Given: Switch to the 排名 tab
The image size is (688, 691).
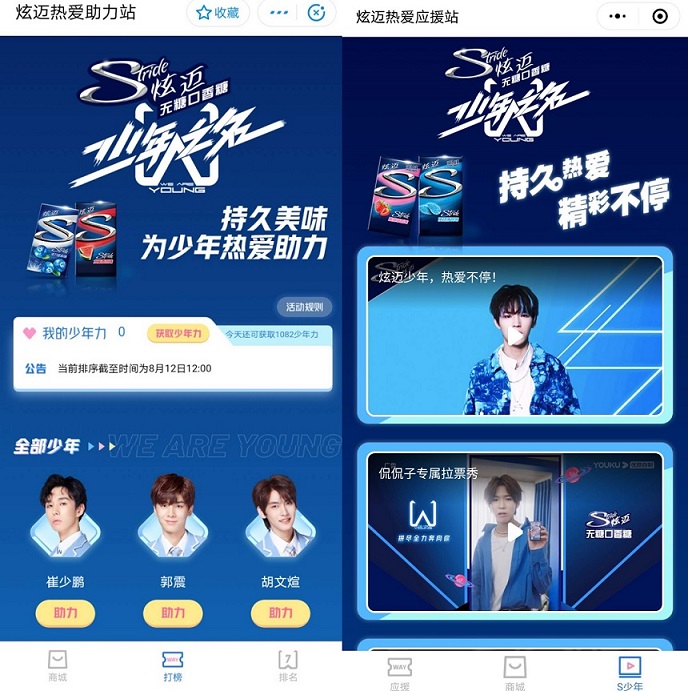Looking at the screenshot, I should [288, 665].
